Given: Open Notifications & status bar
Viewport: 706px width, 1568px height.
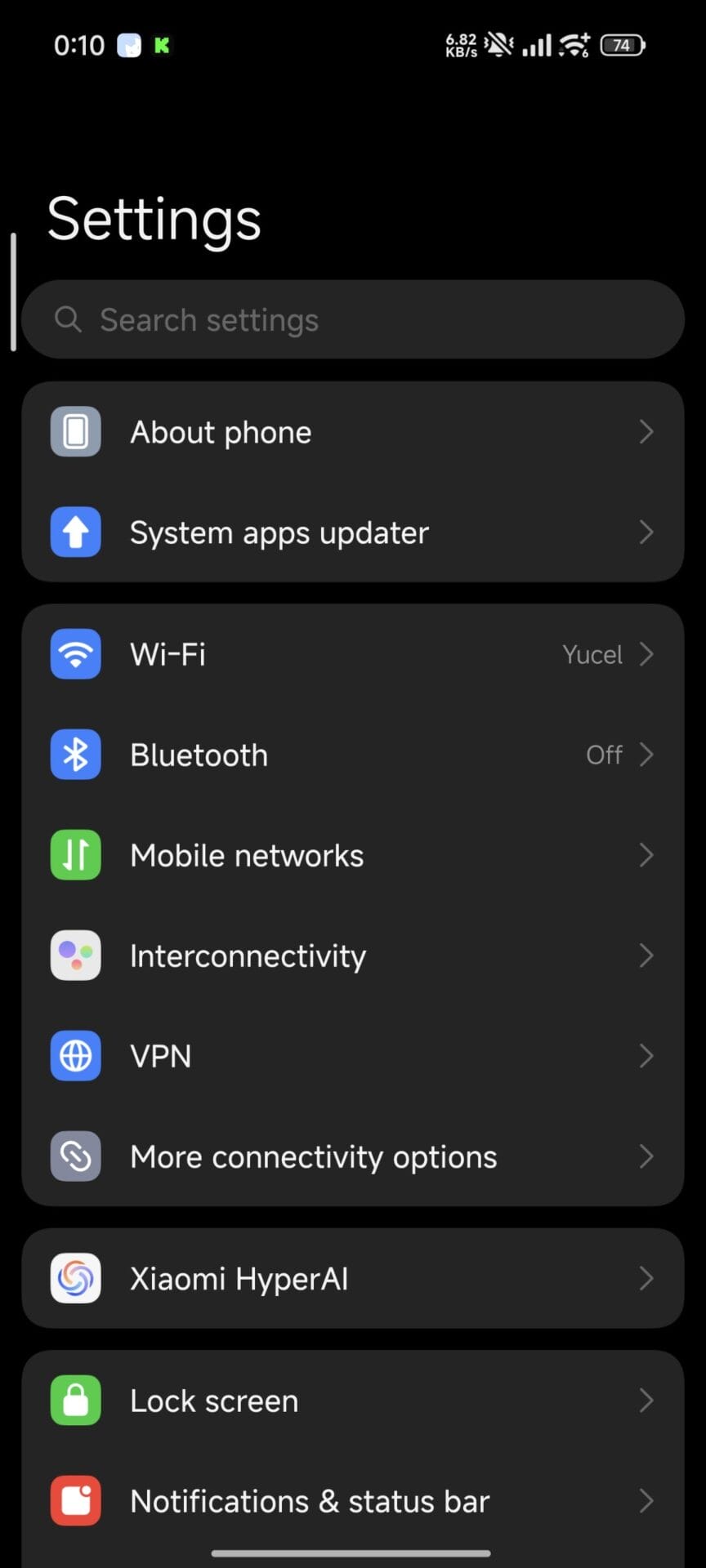Looking at the screenshot, I should point(351,1501).
